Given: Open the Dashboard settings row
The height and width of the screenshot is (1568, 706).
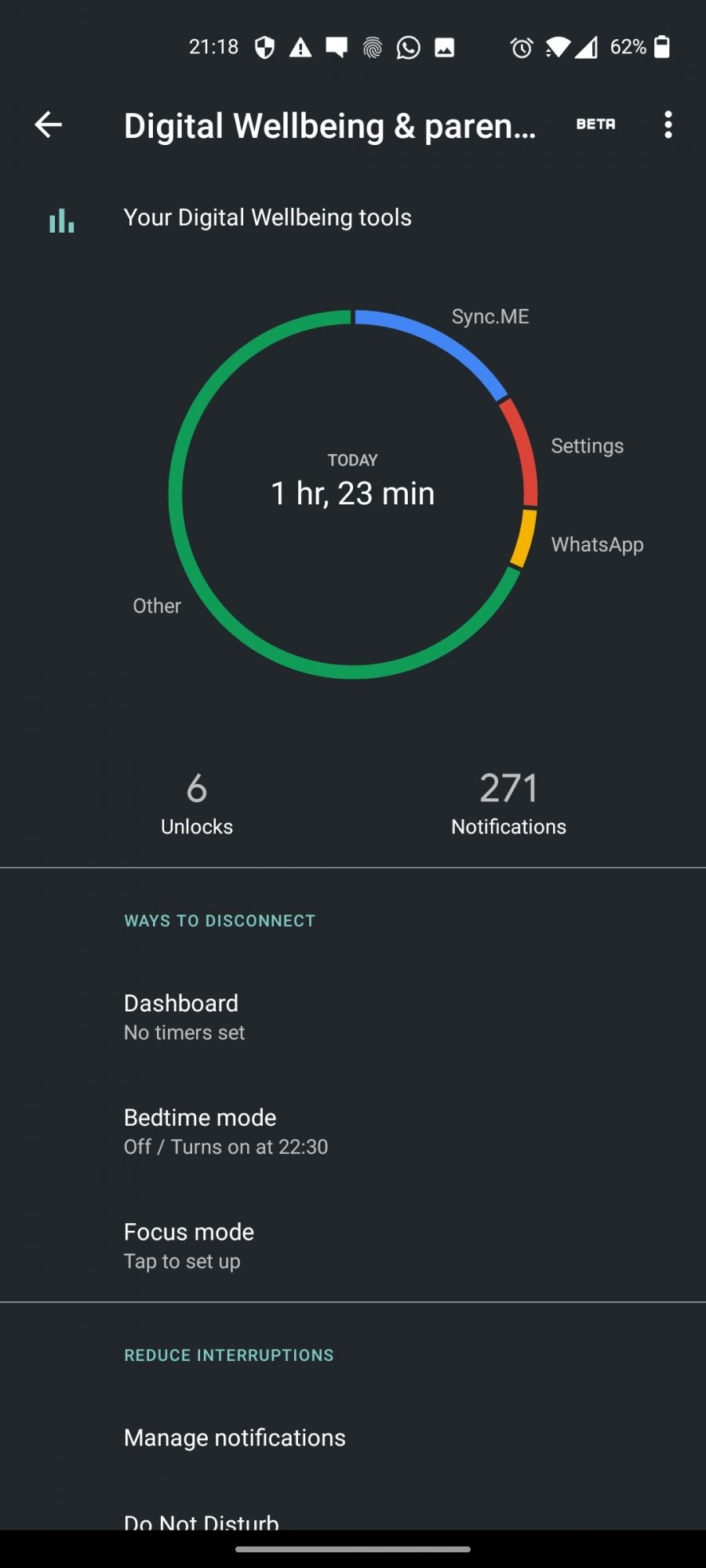Looking at the screenshot, I should pyautogui.click(x=353, y=1017).
